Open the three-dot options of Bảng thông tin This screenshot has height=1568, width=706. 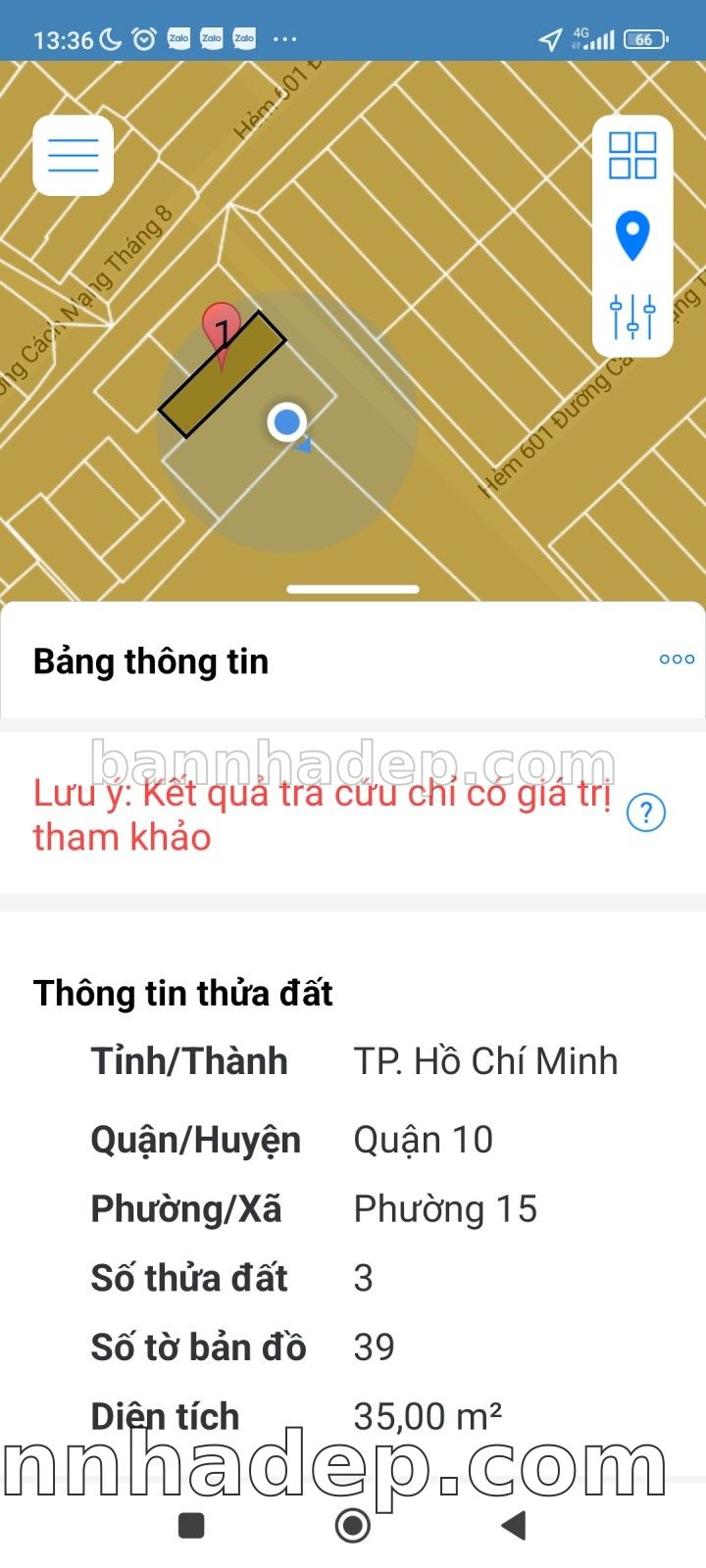pyautogui.click(x=677, y=660)
